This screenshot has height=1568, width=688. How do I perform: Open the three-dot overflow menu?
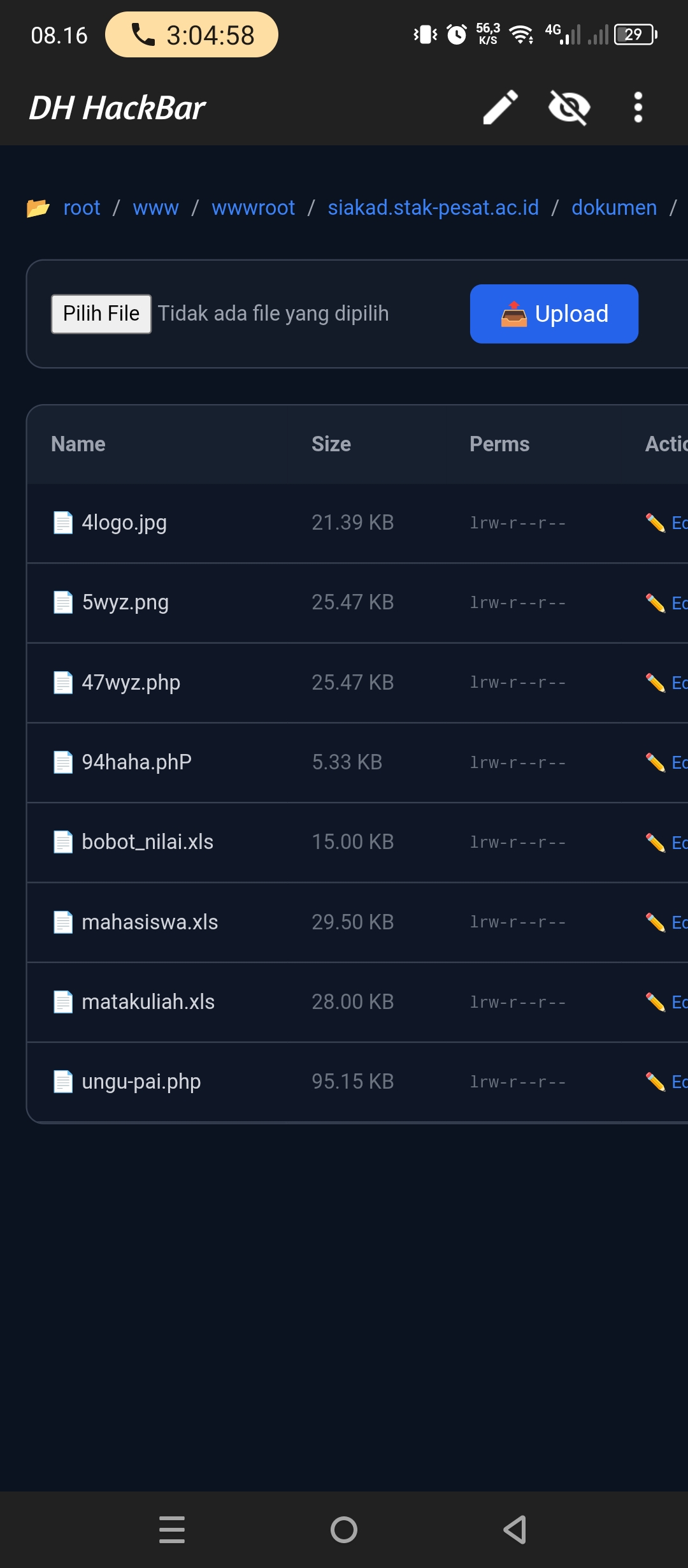click(x=638, y=107)
